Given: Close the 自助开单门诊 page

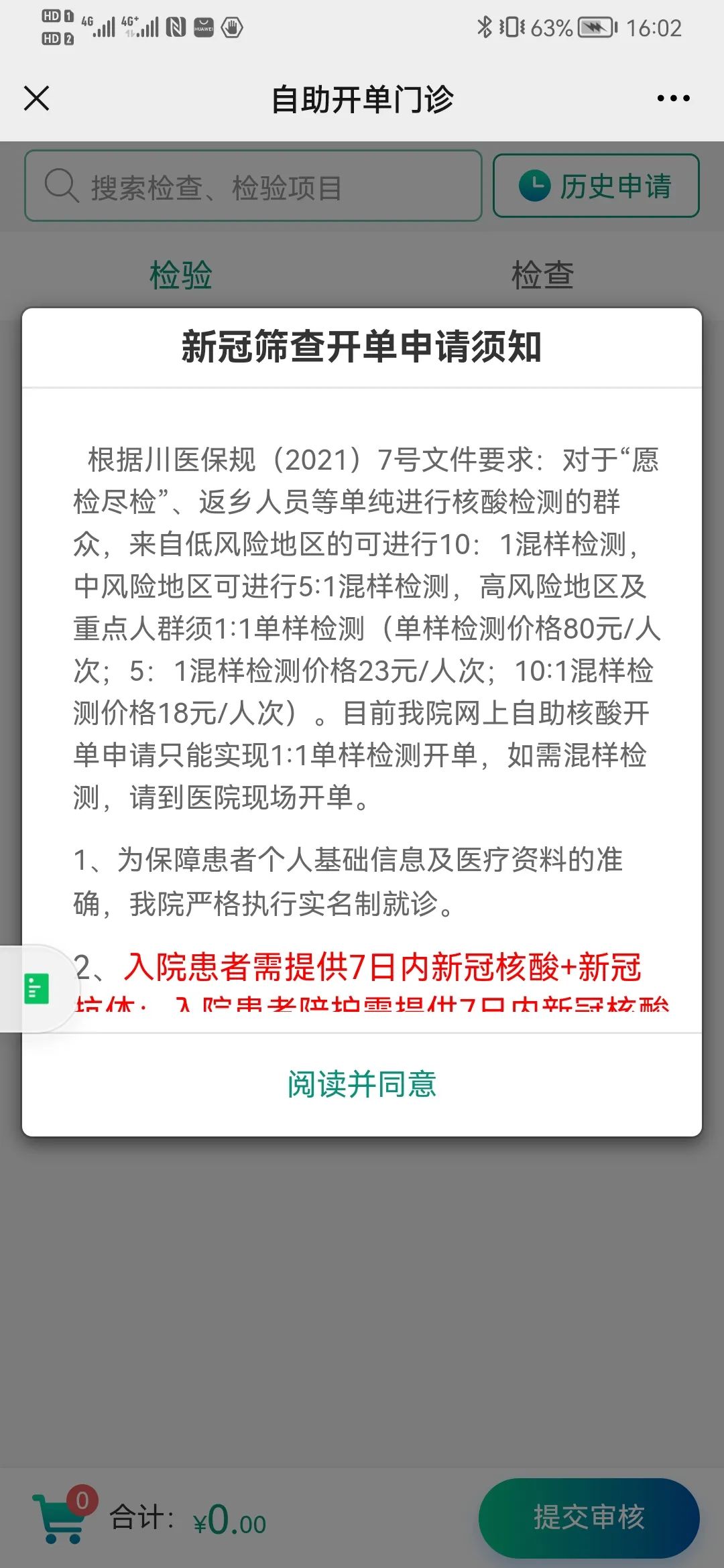Looking at the screenshot, I should coord(37,99).
